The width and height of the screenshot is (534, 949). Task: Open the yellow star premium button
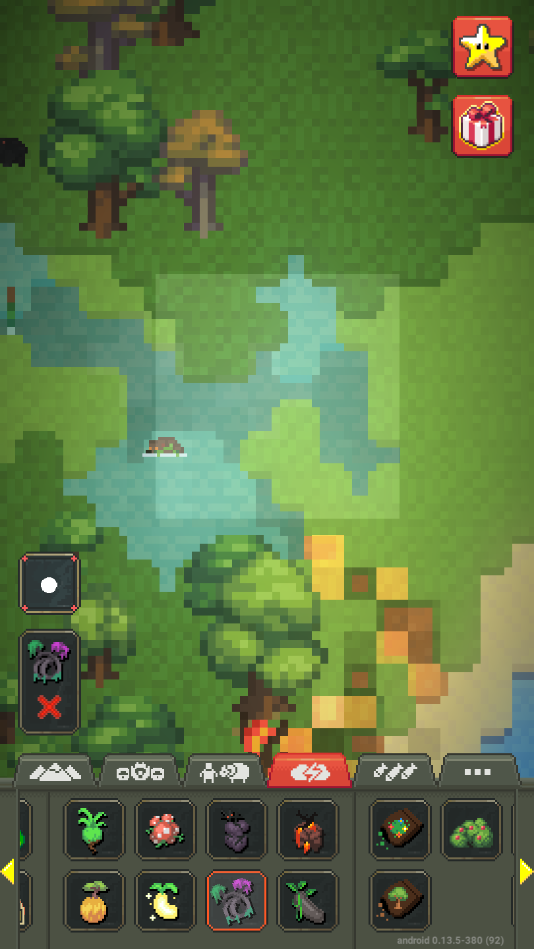click(483, 47)
